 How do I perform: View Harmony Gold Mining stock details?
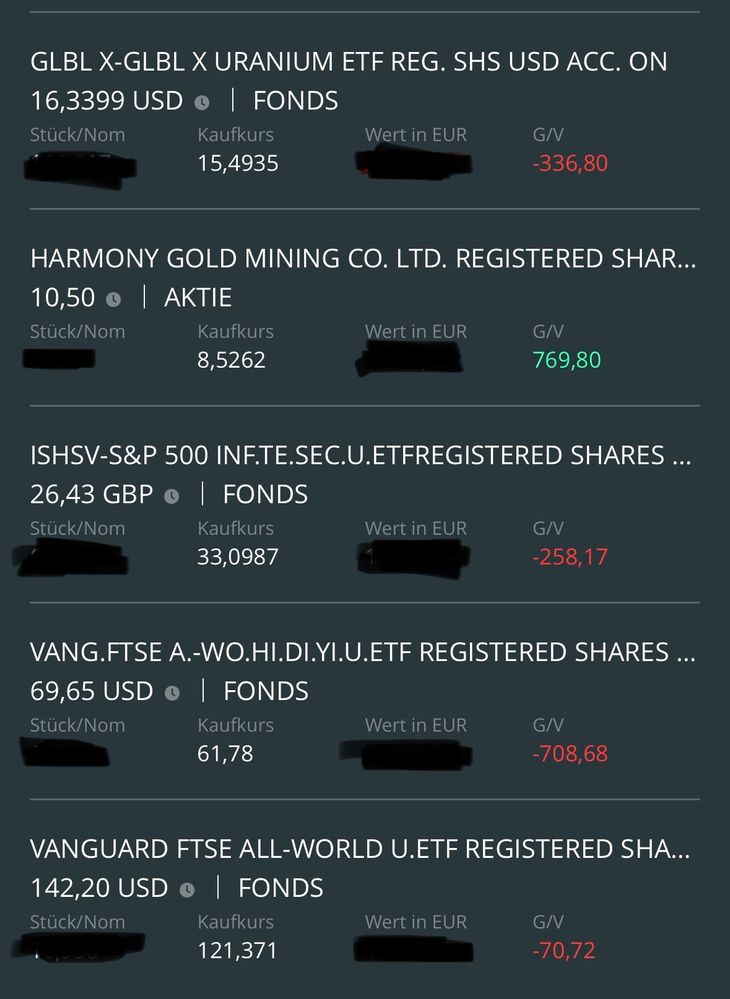[364, 259]
